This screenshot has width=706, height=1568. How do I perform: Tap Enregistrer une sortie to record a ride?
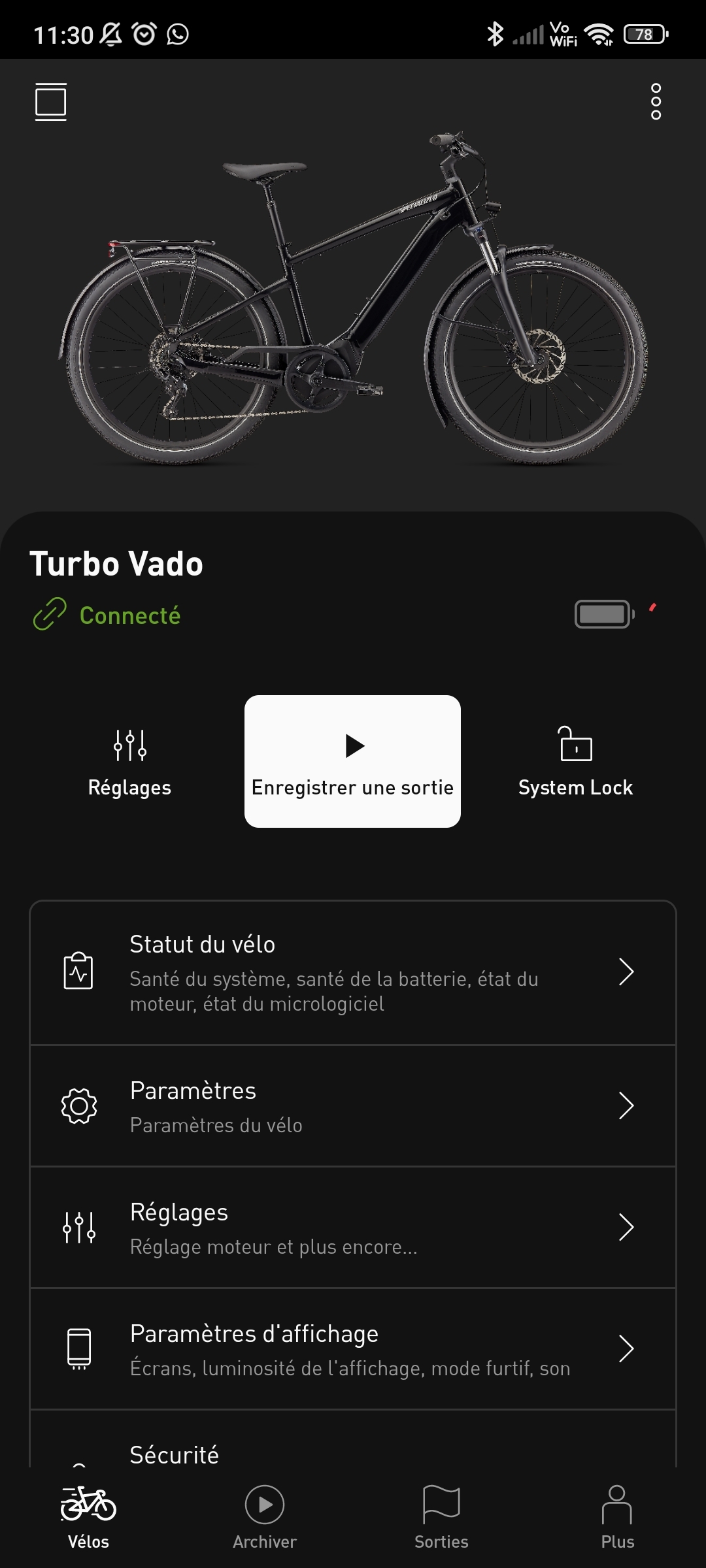352,761
